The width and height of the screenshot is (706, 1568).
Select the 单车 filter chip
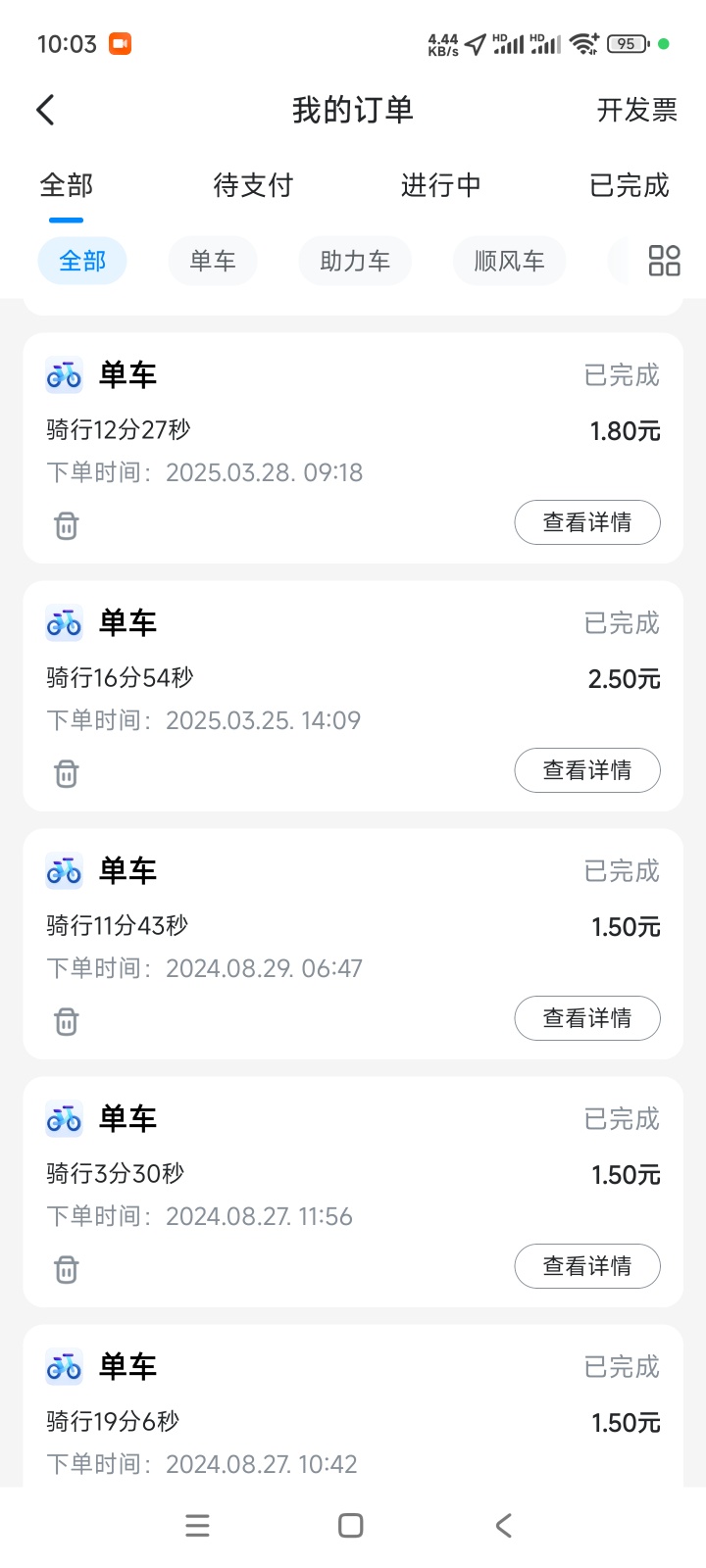(213, 261)
